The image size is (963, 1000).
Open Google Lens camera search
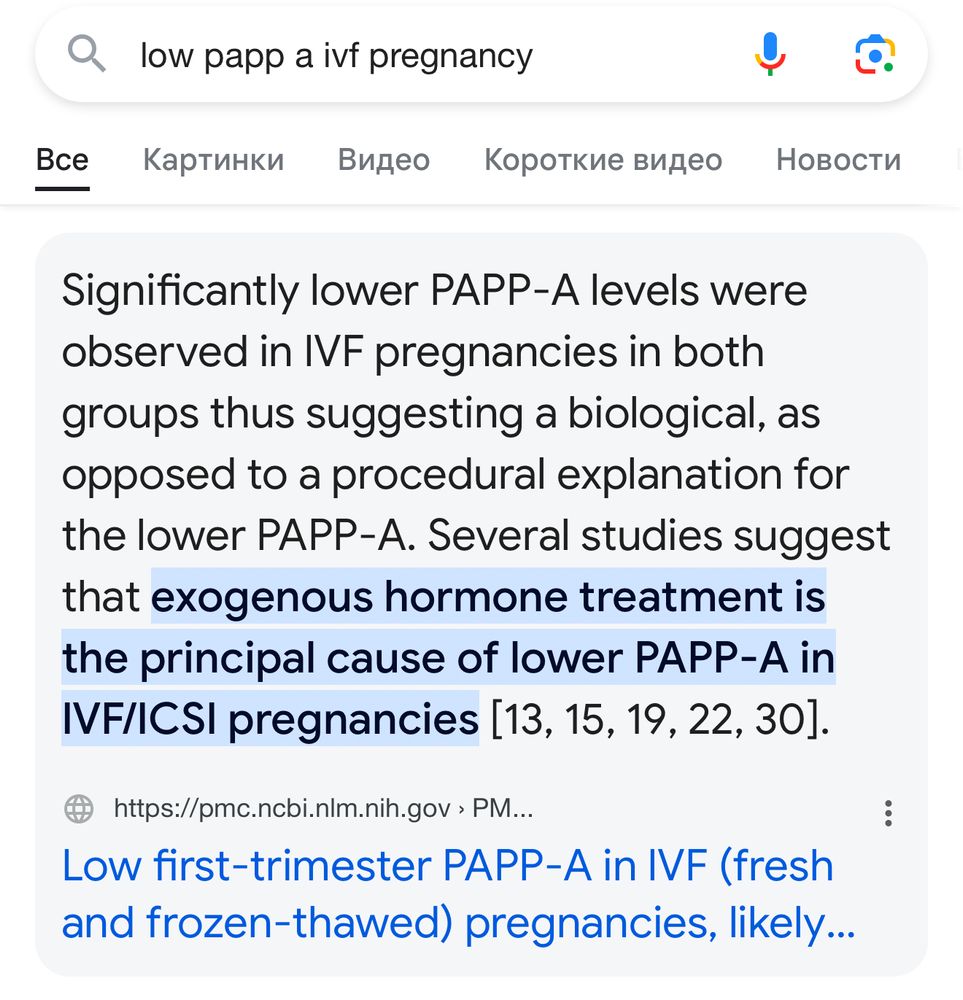(x=874, y=55)
